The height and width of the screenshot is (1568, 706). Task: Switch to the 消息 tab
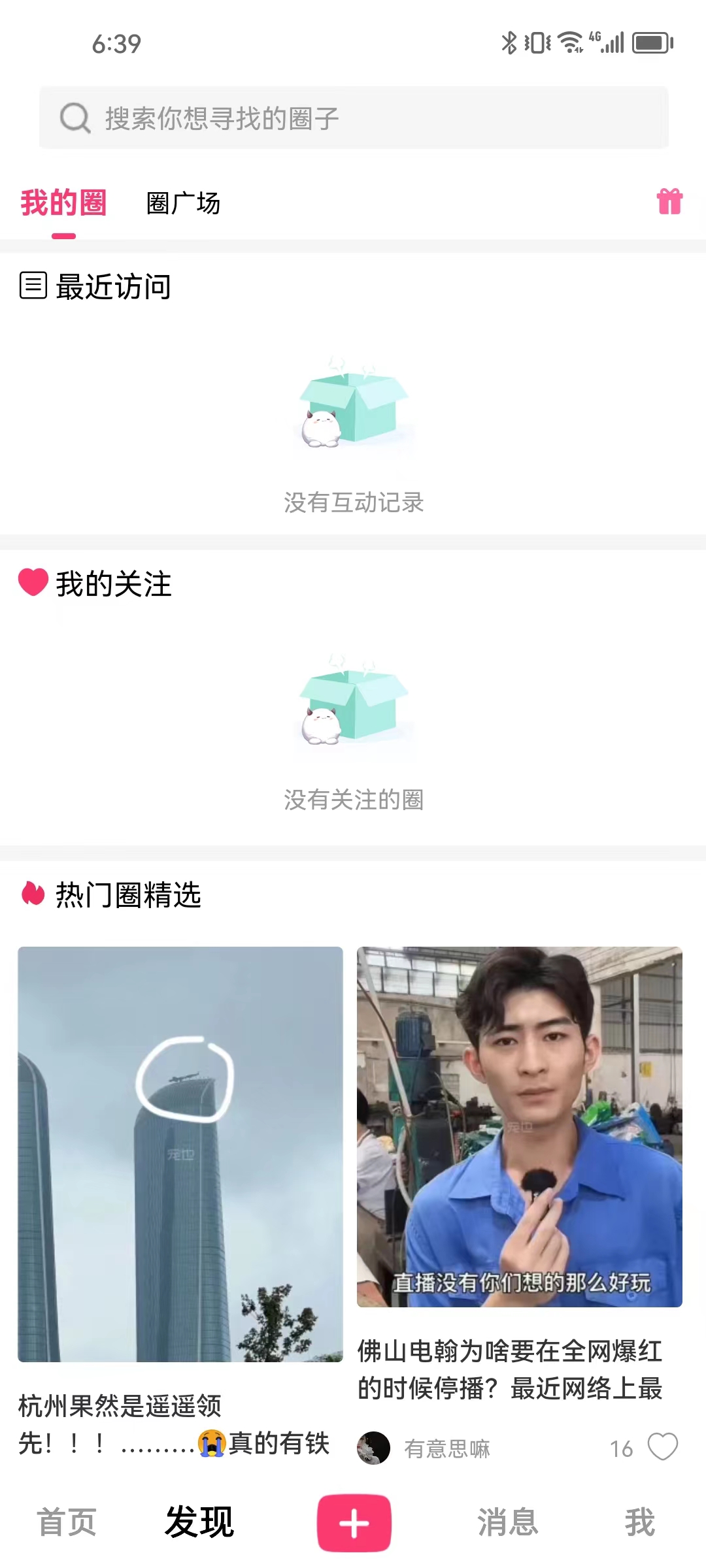tap(507, 1522)
